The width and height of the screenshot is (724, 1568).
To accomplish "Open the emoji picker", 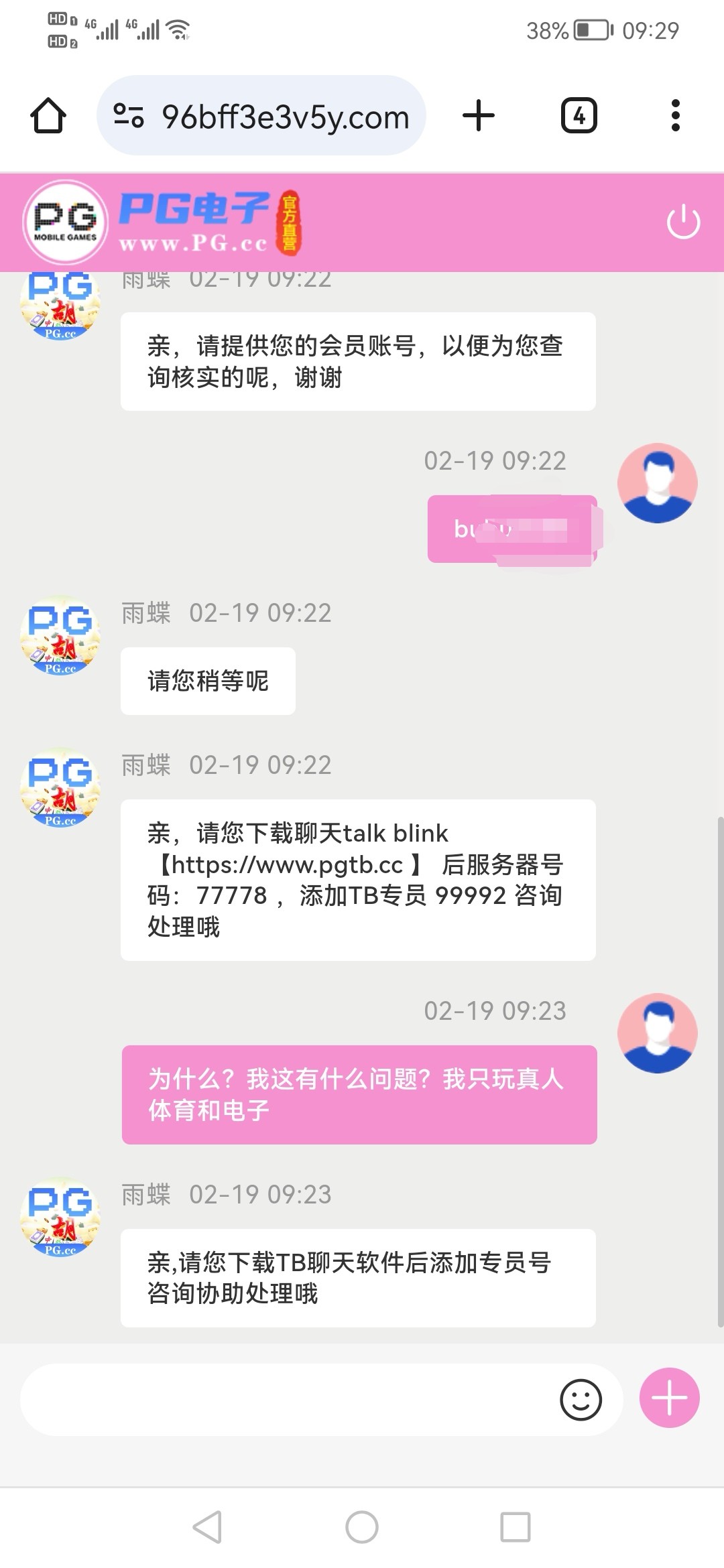I will 581,1399.
